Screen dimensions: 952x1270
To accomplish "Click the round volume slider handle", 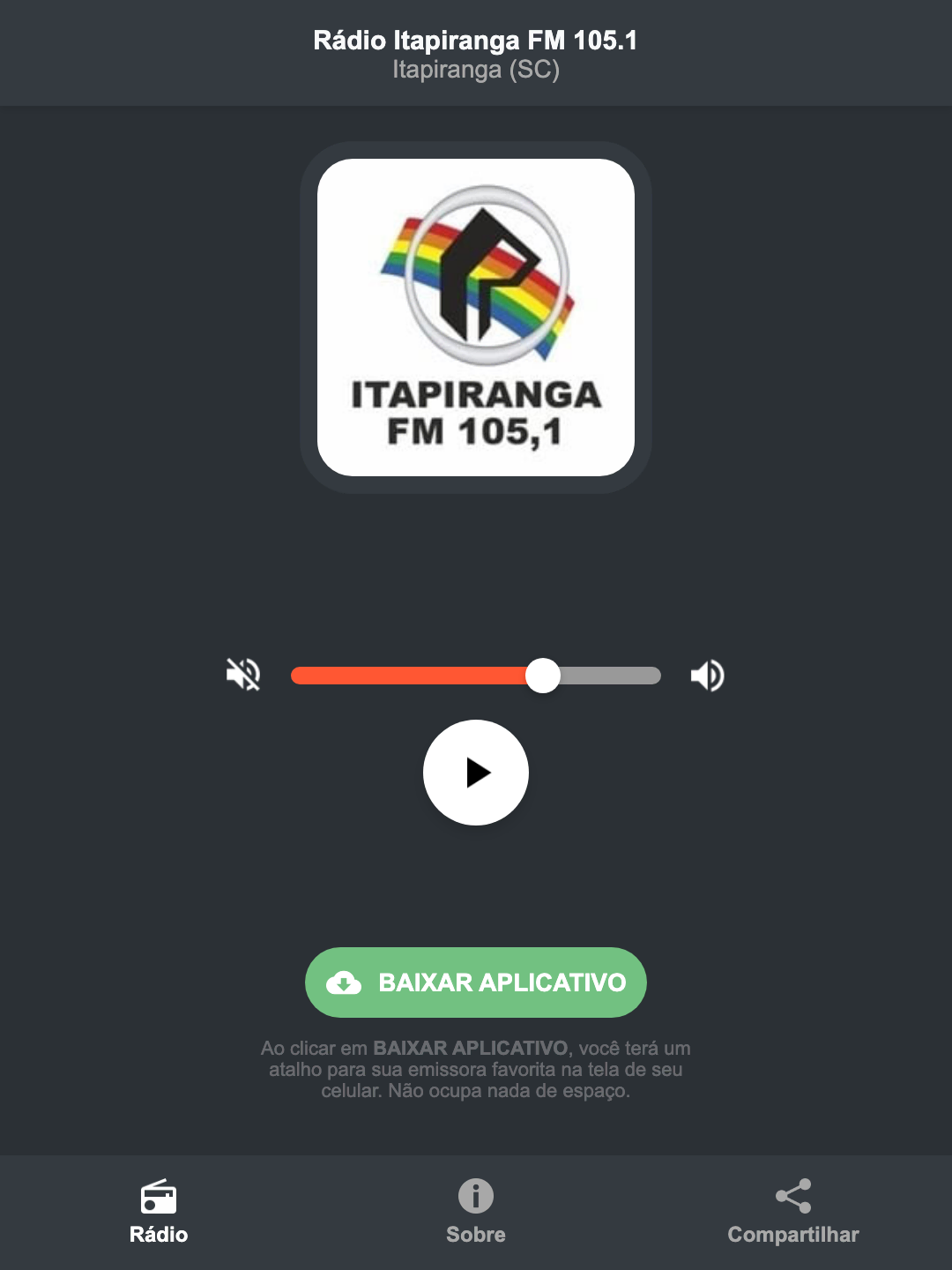I will pyautogui.click(x=544, y=675).
